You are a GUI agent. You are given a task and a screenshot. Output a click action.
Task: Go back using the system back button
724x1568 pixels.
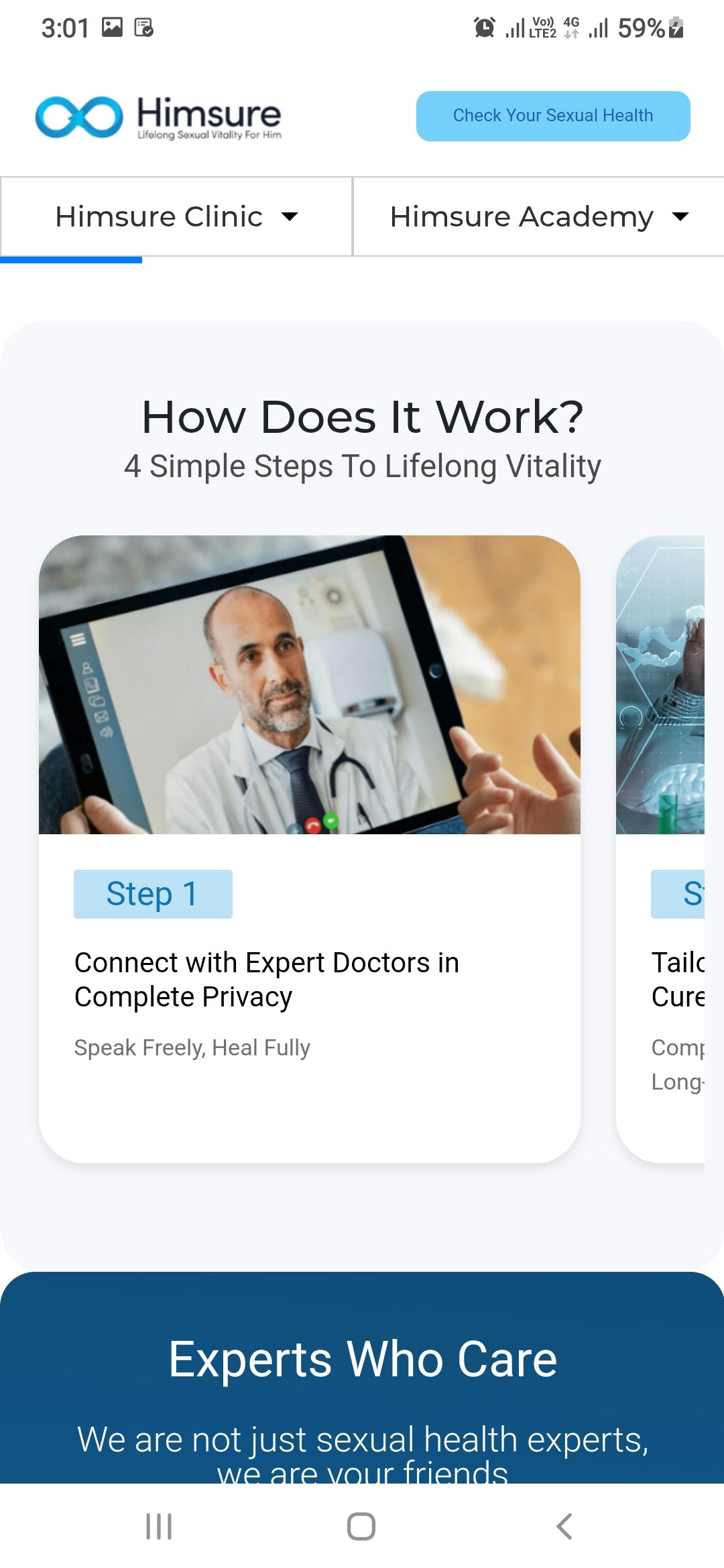coord(564,1526)
